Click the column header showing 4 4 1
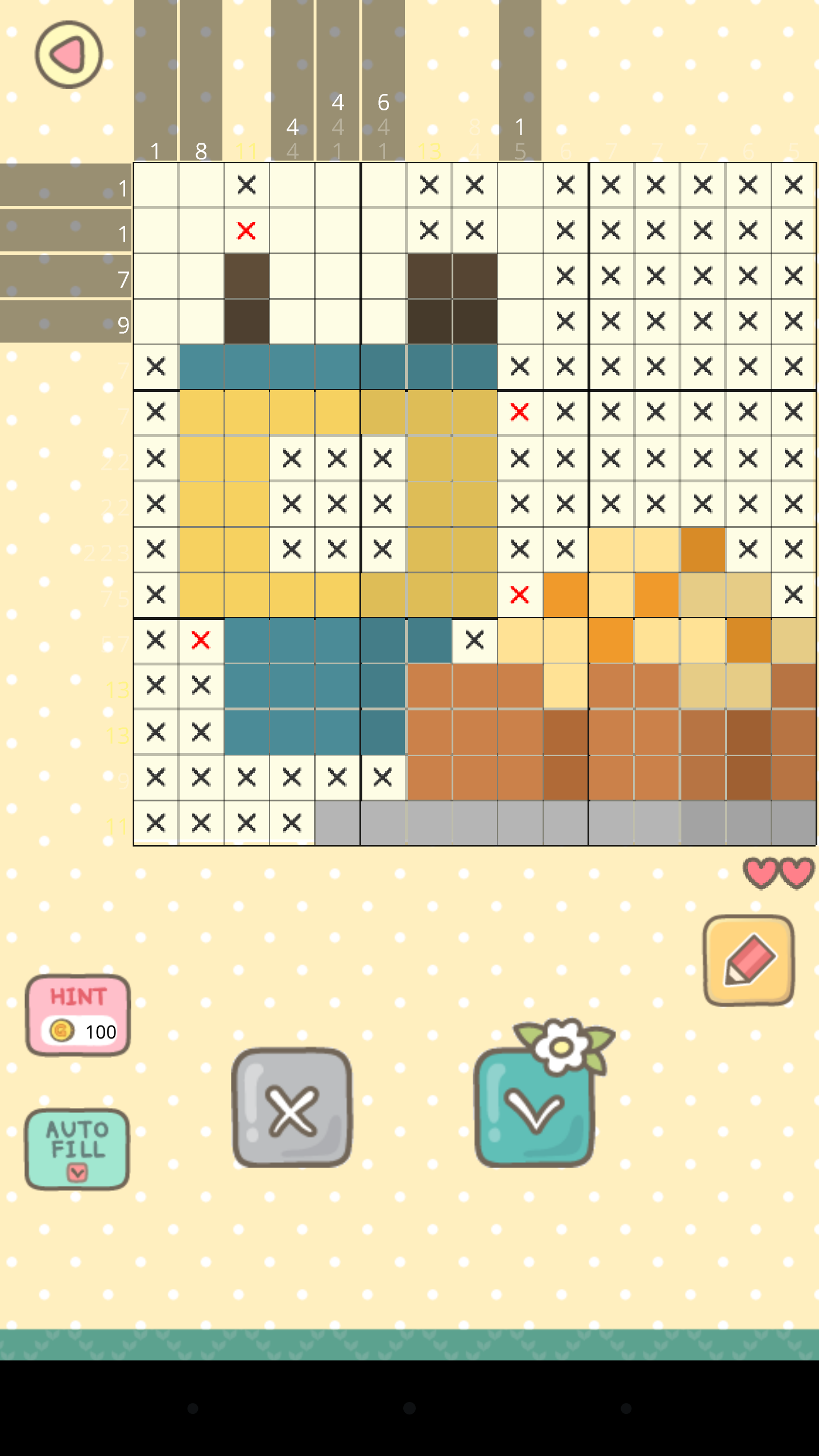 click(x=338, y=125)
